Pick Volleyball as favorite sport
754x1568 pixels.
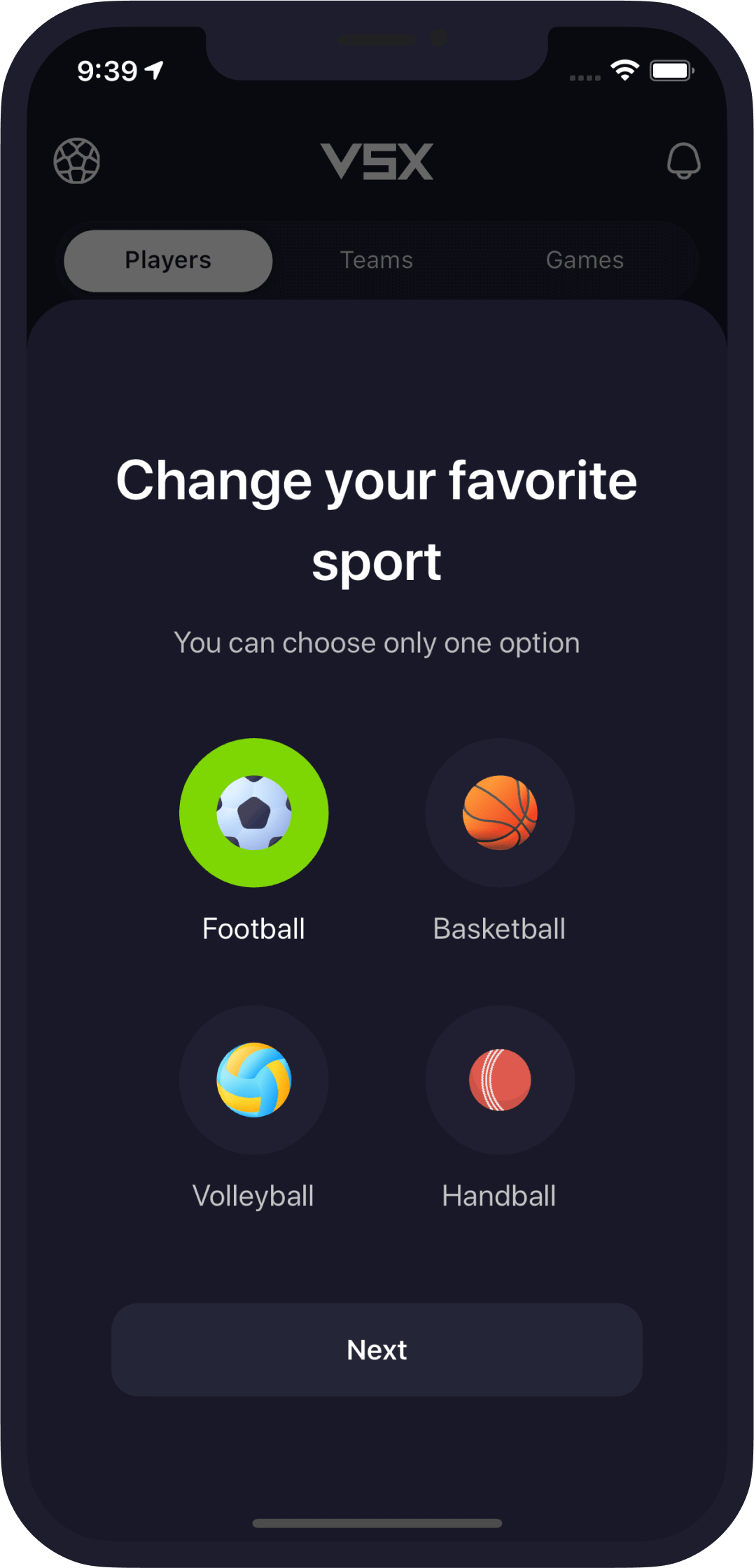tap(253, 1080)
